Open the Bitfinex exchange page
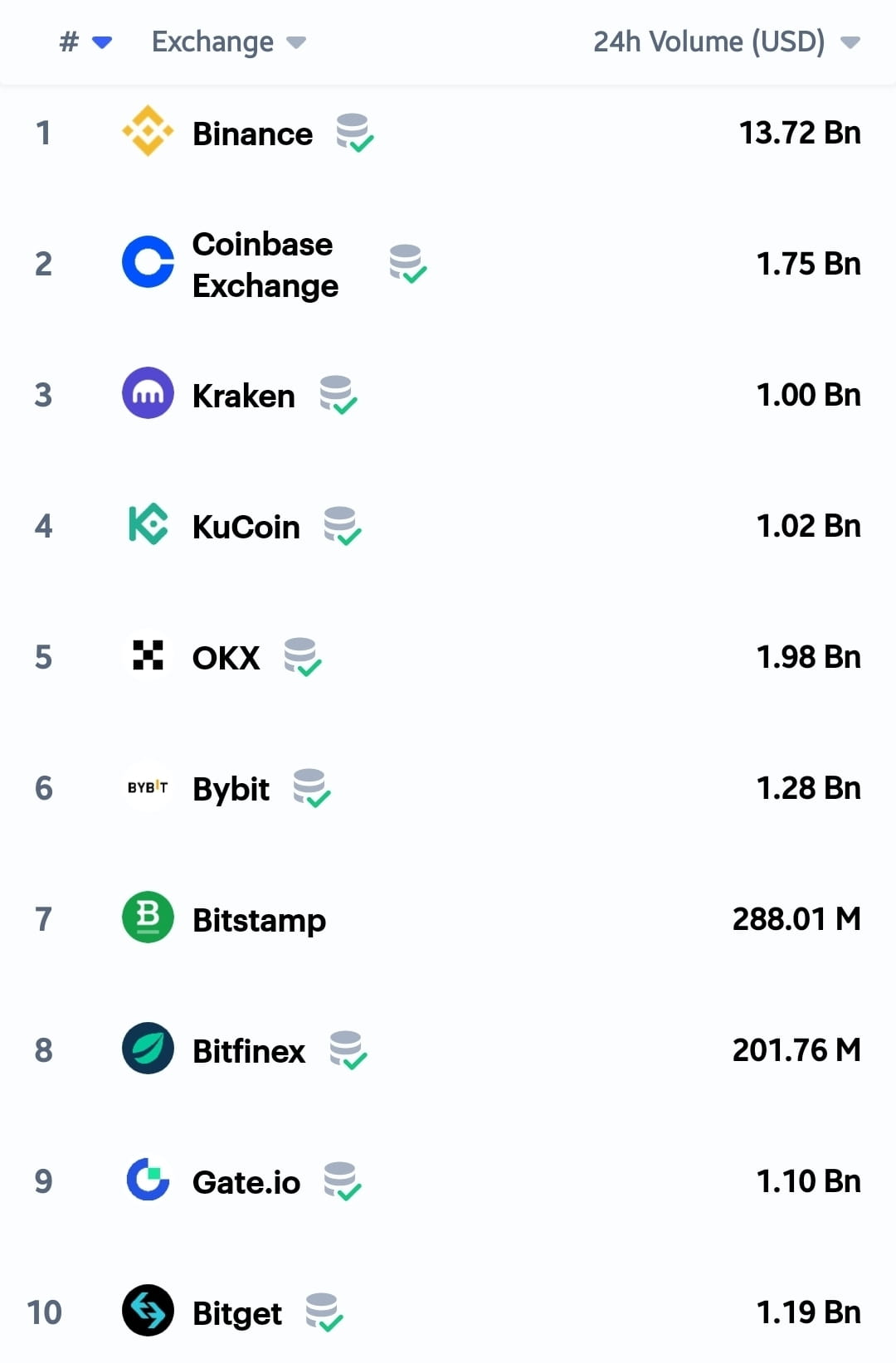Viewport: 896px width, 1363px height. point(248,1050)
